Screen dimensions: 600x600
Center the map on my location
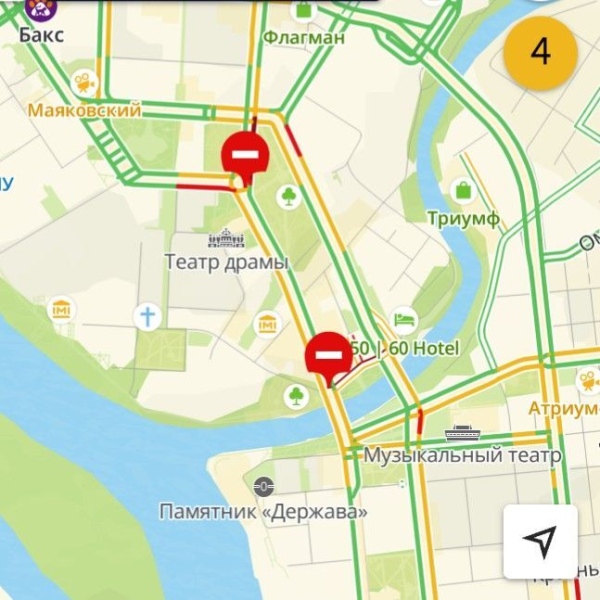(x=540, y=541)
